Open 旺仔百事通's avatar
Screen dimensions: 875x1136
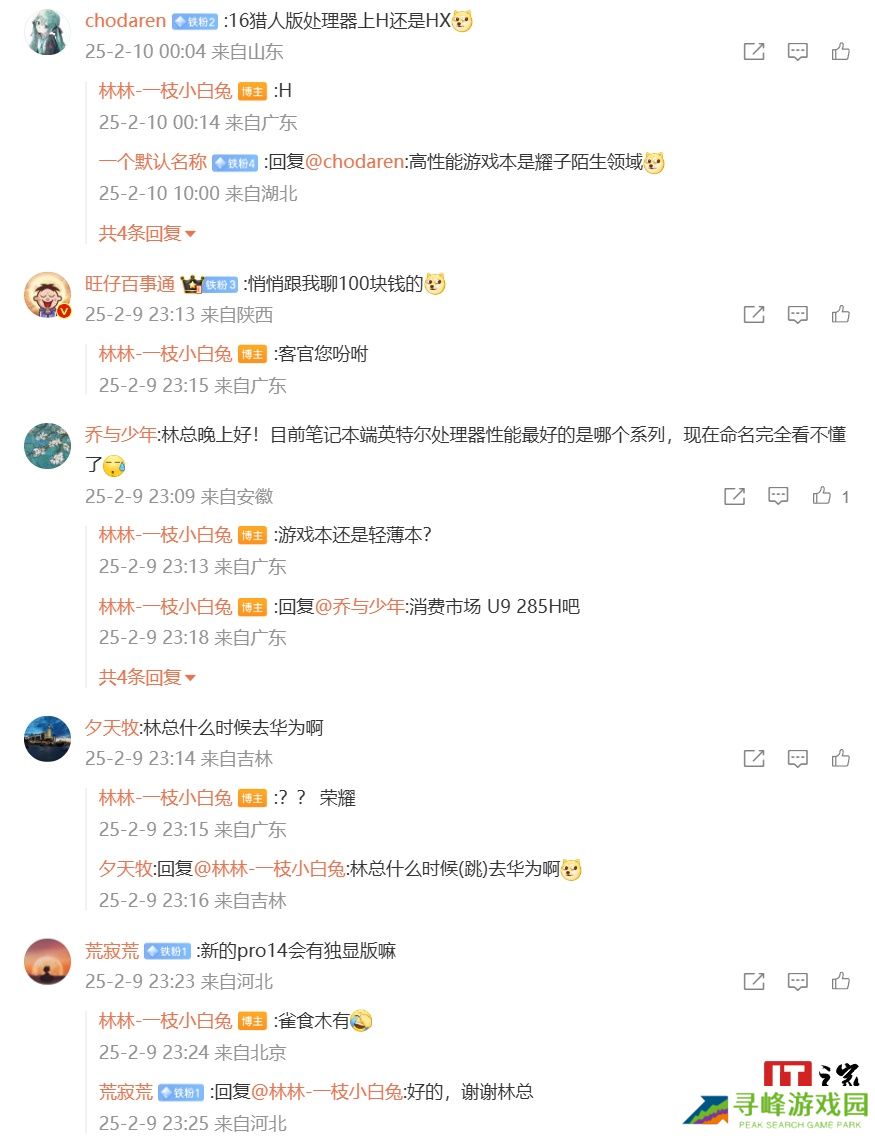[47, 295]
